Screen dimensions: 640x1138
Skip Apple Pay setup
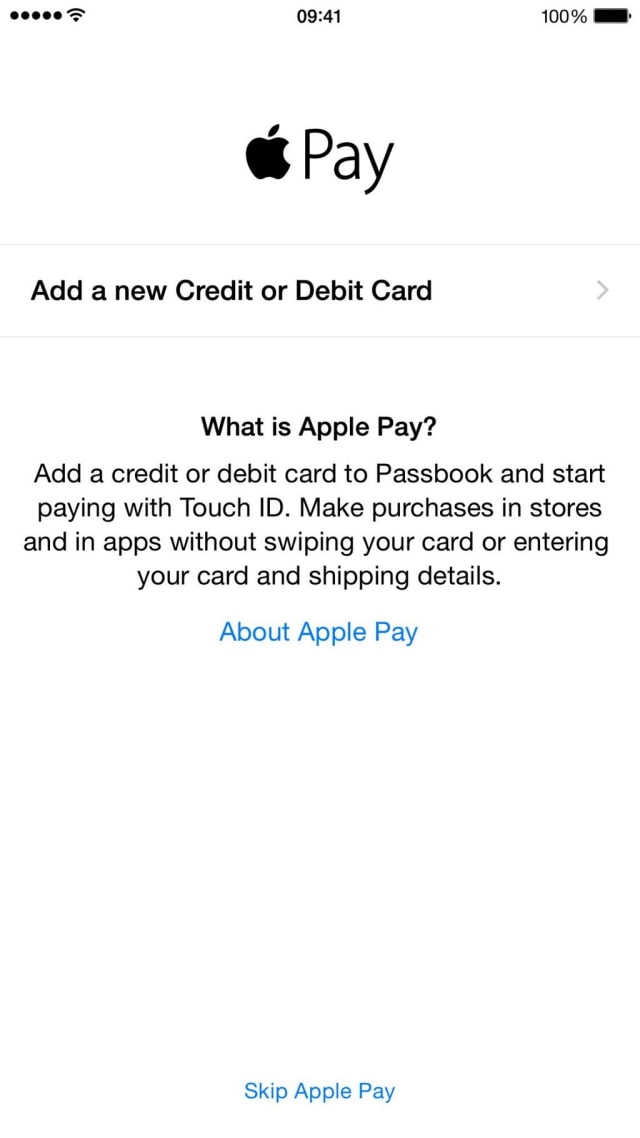(319, 1091)
